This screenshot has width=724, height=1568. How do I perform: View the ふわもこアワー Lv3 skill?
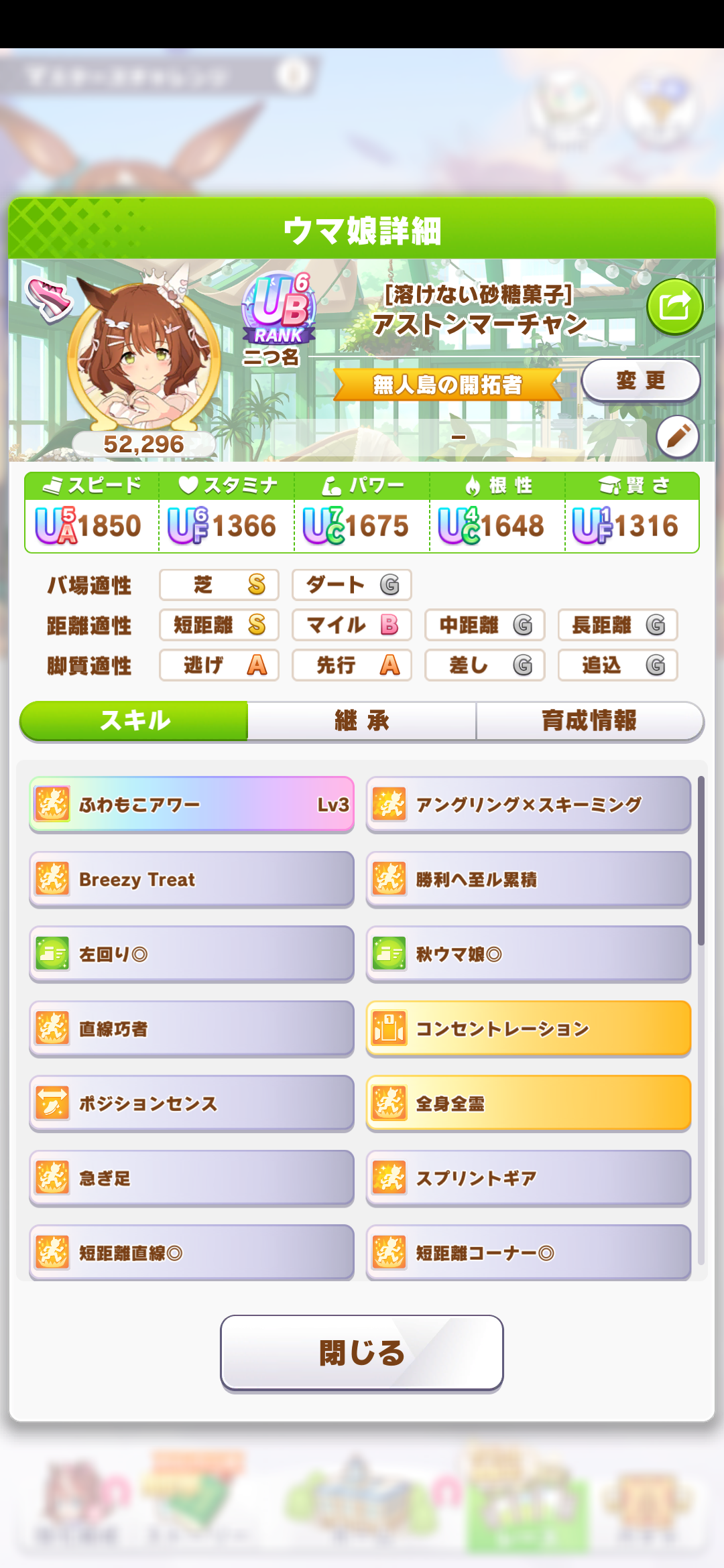(192, 804)
